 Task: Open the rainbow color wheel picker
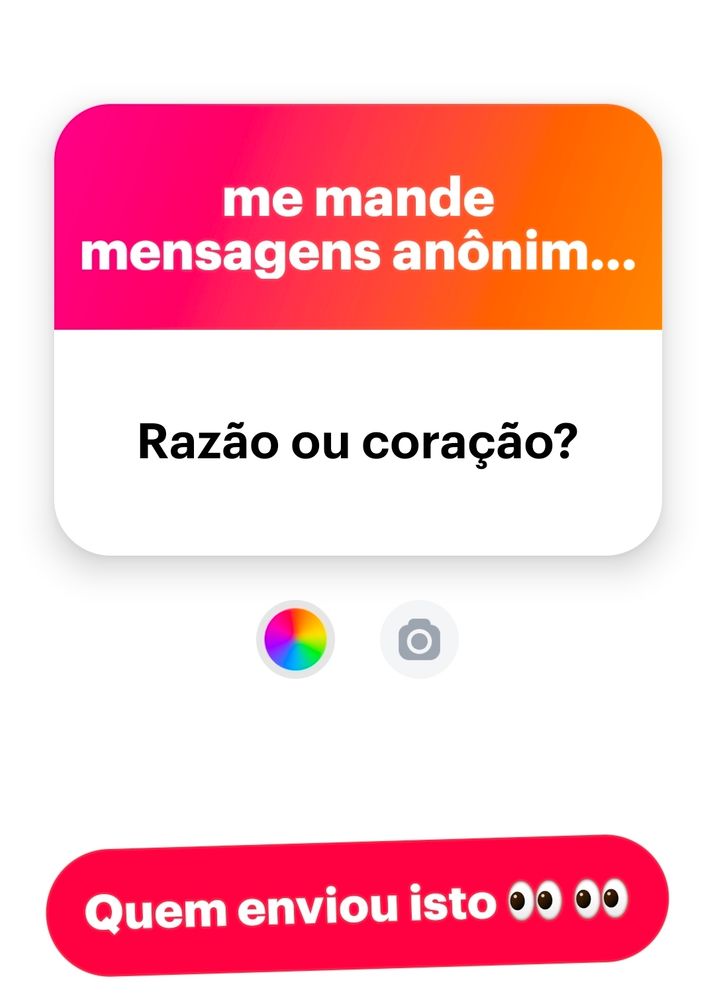point(295,639)
